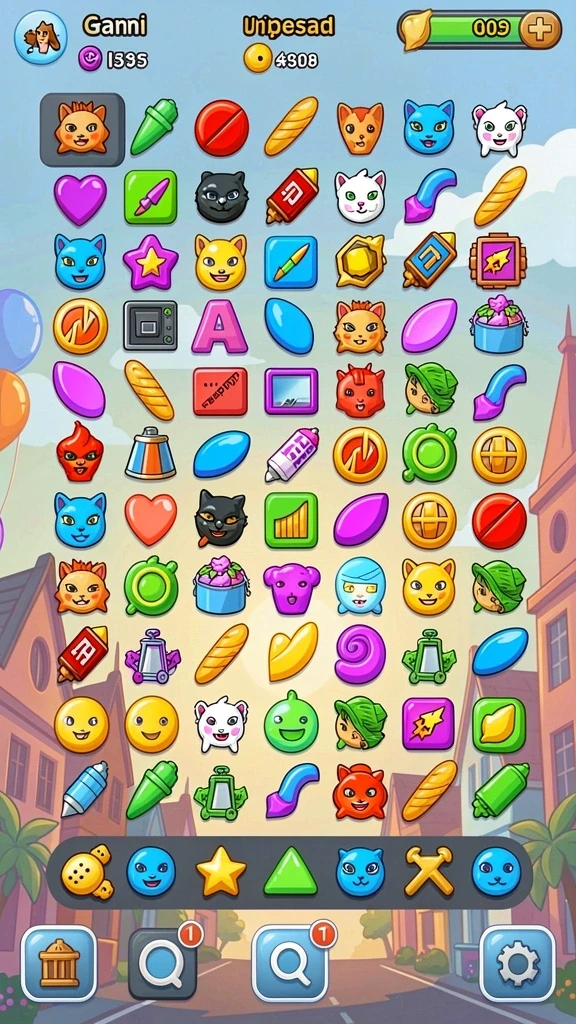576x1024 pixels.
Task: Select the pink letter A tile
Action: pyautogui.click(x=220, y=326)
